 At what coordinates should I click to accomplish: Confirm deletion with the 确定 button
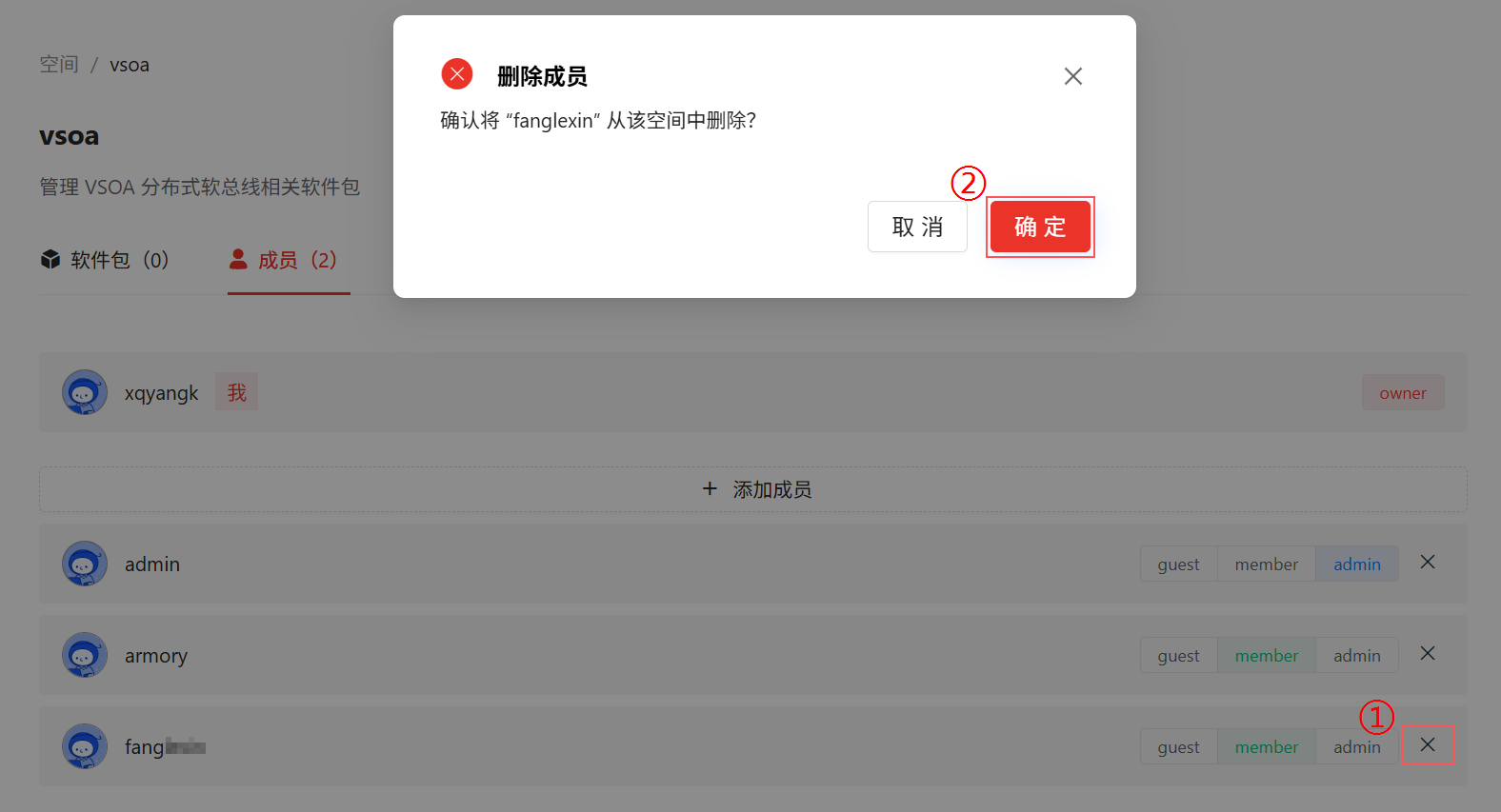[1040, 227]
